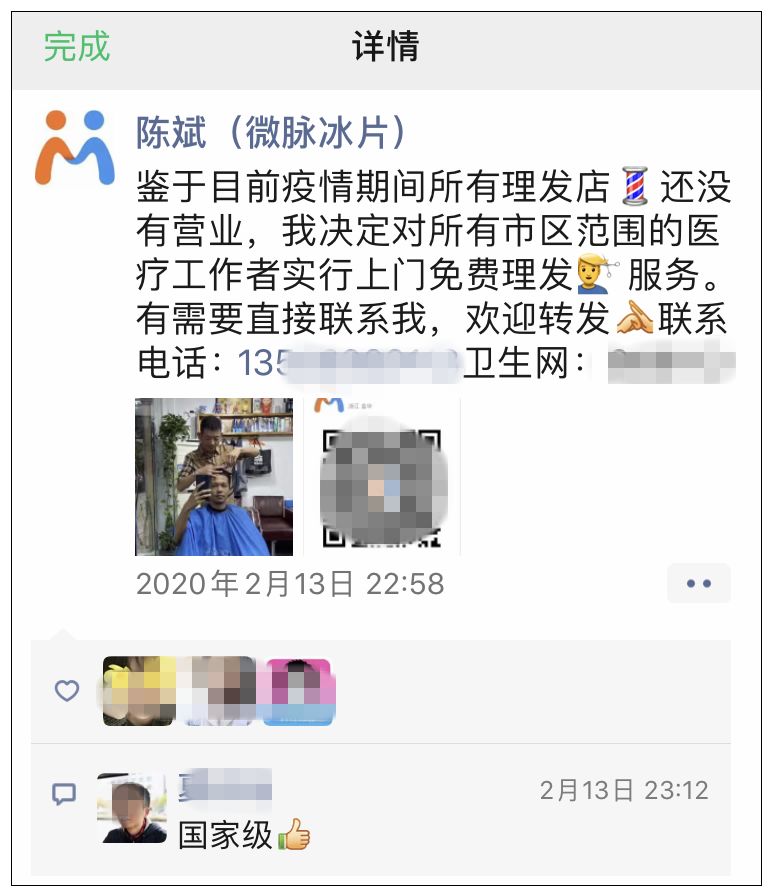Open 陈斌（微脉冰片）profile link
The width and height of the screenshot is (772, 896).
270,129
